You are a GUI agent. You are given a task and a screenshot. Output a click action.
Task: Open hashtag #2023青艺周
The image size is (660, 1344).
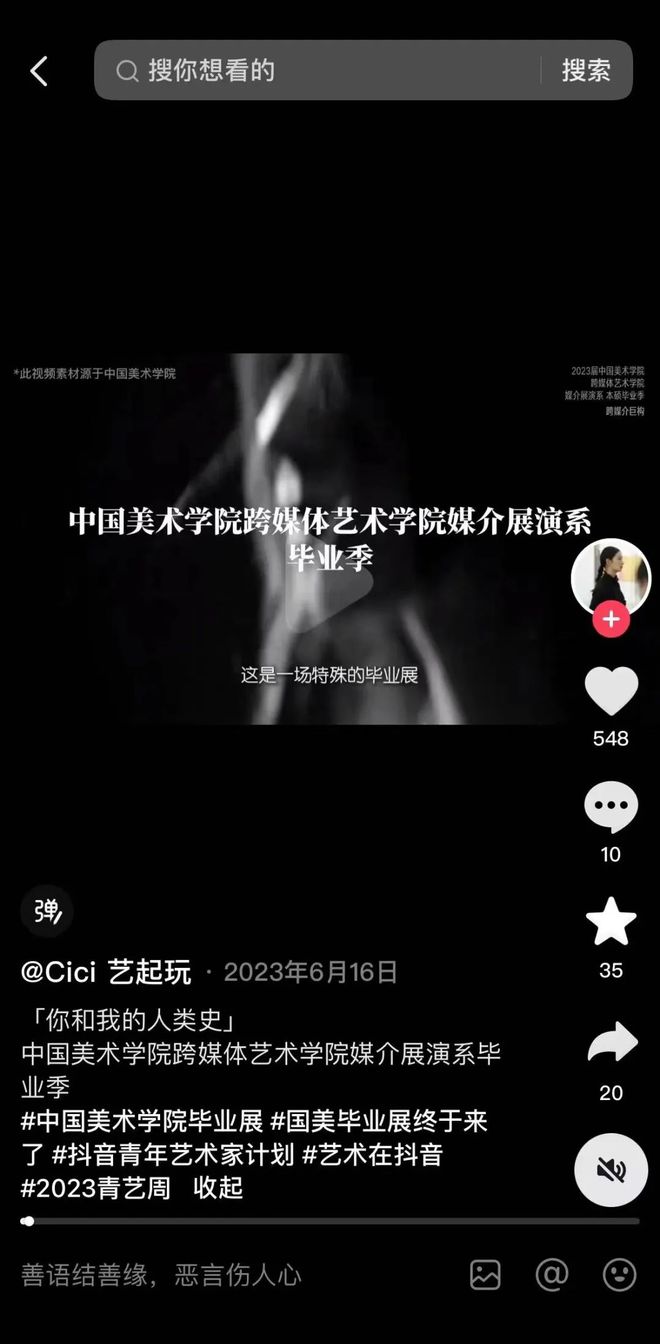tap(96, 1188)
